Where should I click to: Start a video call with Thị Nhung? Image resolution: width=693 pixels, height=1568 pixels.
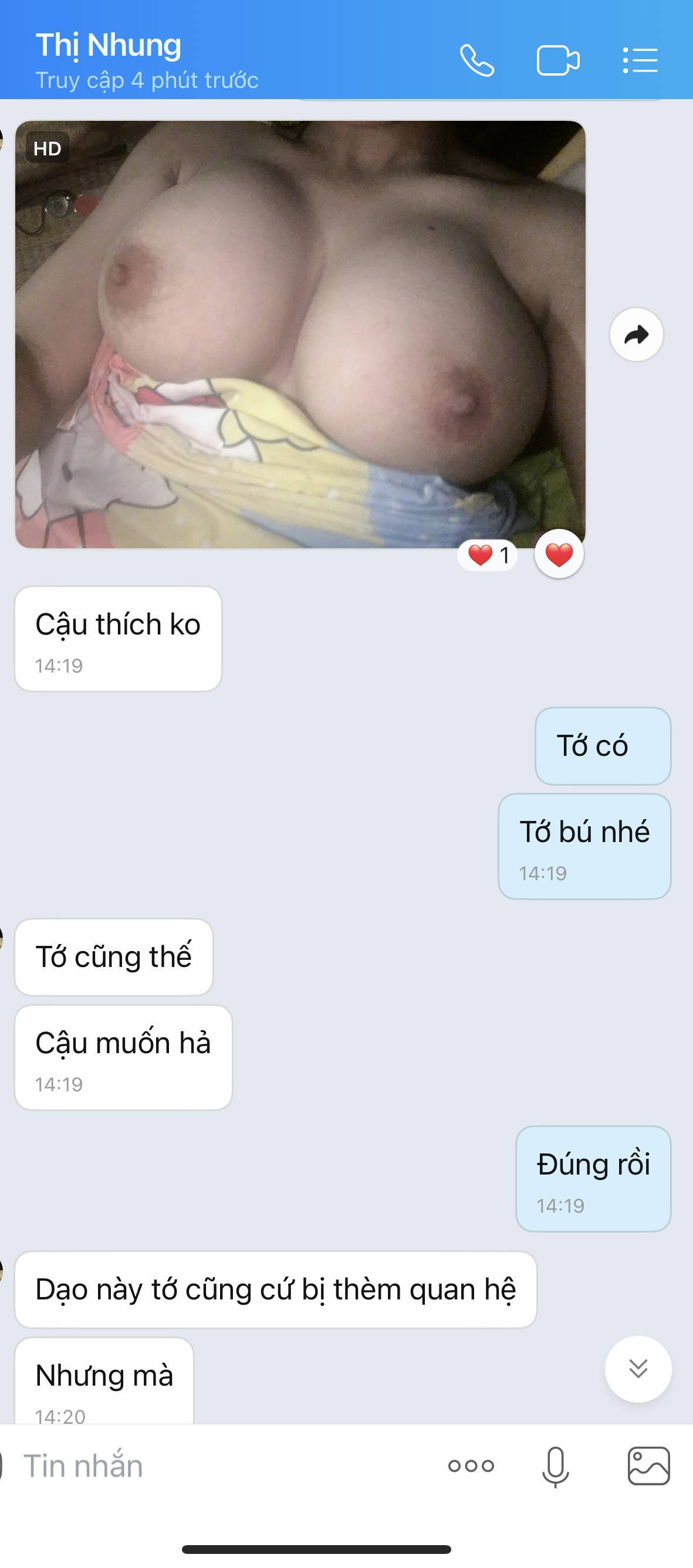point(557,60)
